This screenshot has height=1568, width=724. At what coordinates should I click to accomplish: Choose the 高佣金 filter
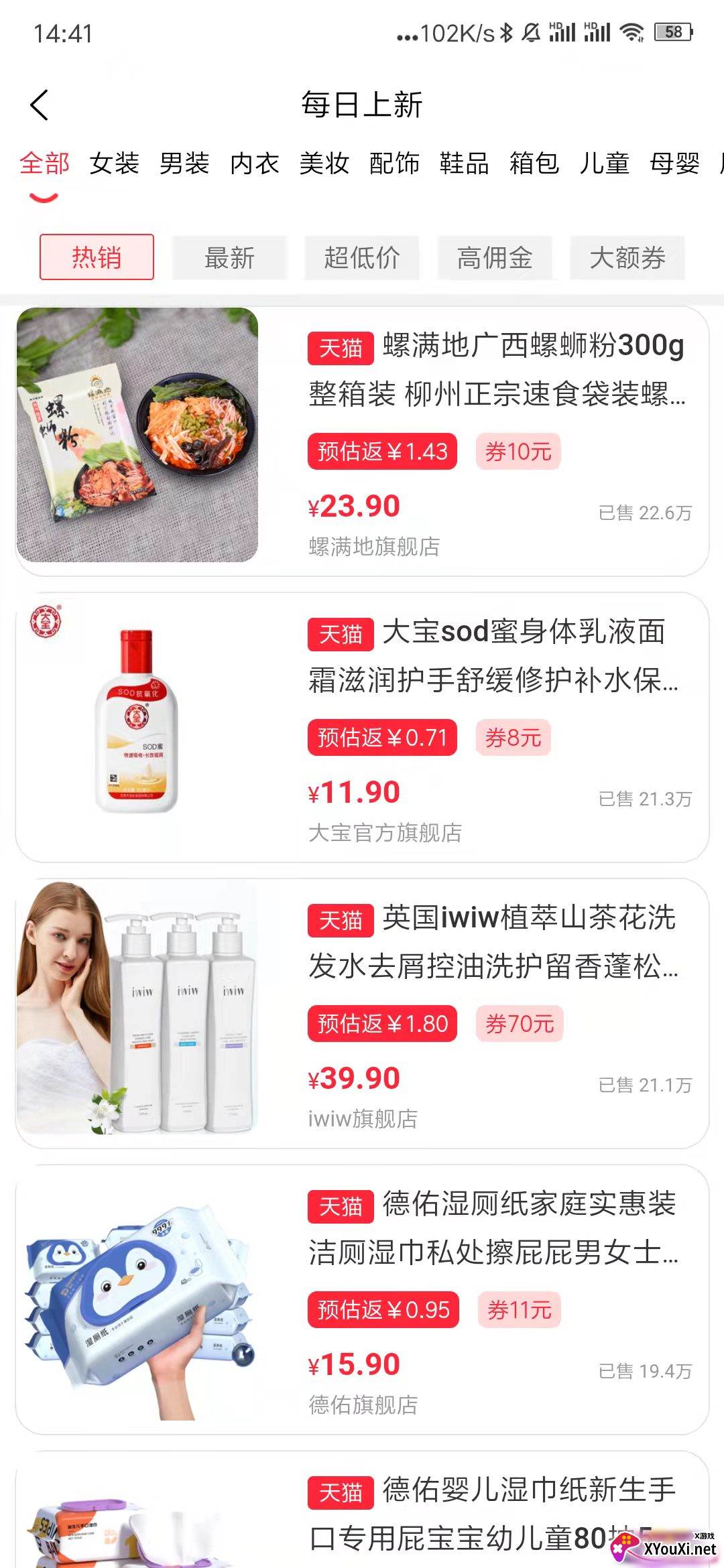point(495,257)
